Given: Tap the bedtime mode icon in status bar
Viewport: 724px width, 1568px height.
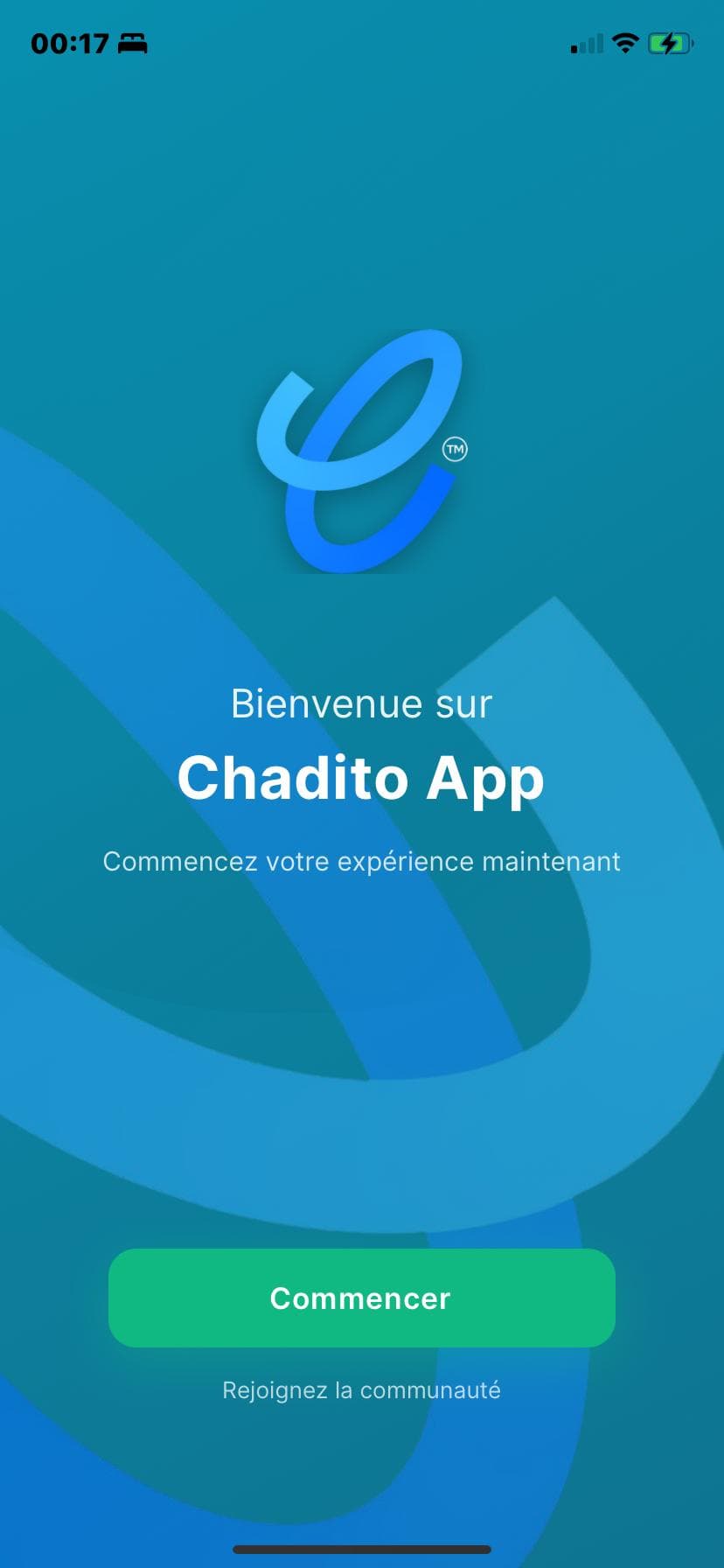Looking at the screenshot, I should (x=133, y=43).
